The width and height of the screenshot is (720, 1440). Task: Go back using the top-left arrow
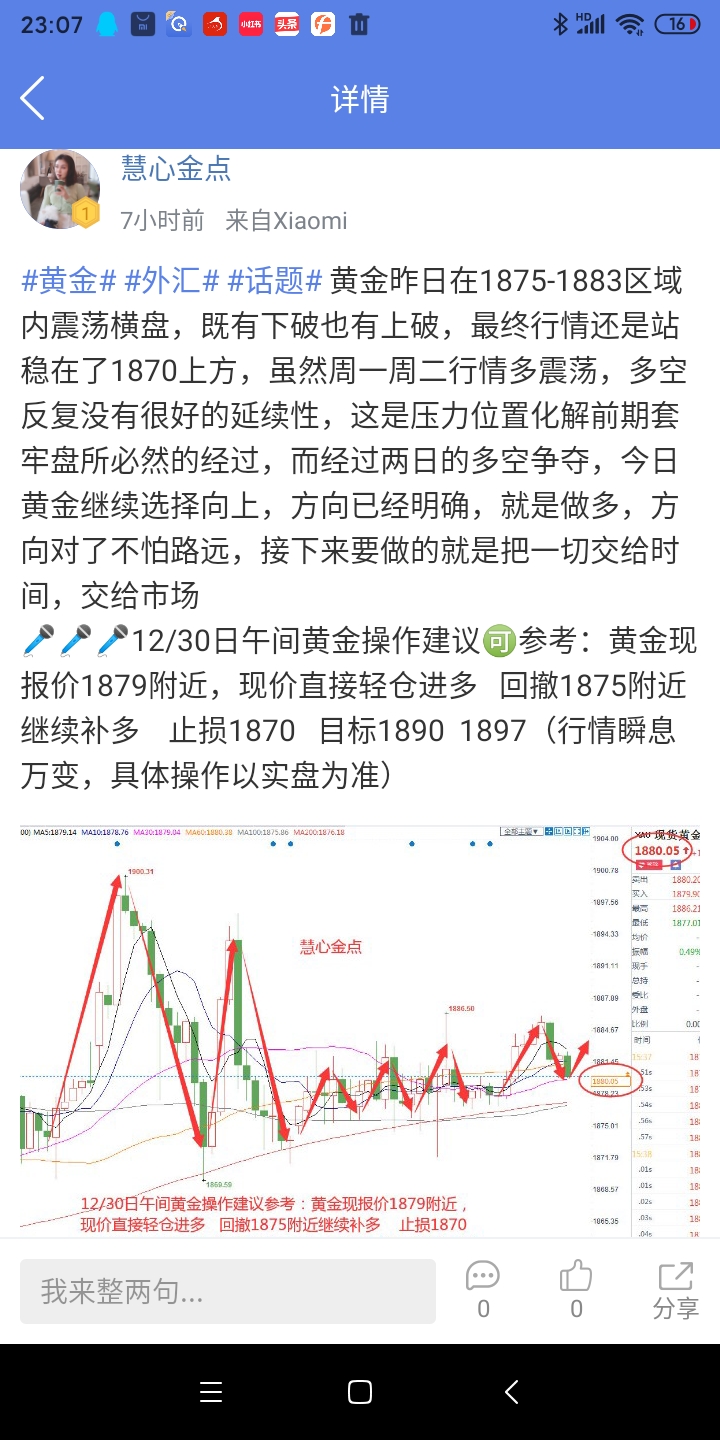(33, 98)
